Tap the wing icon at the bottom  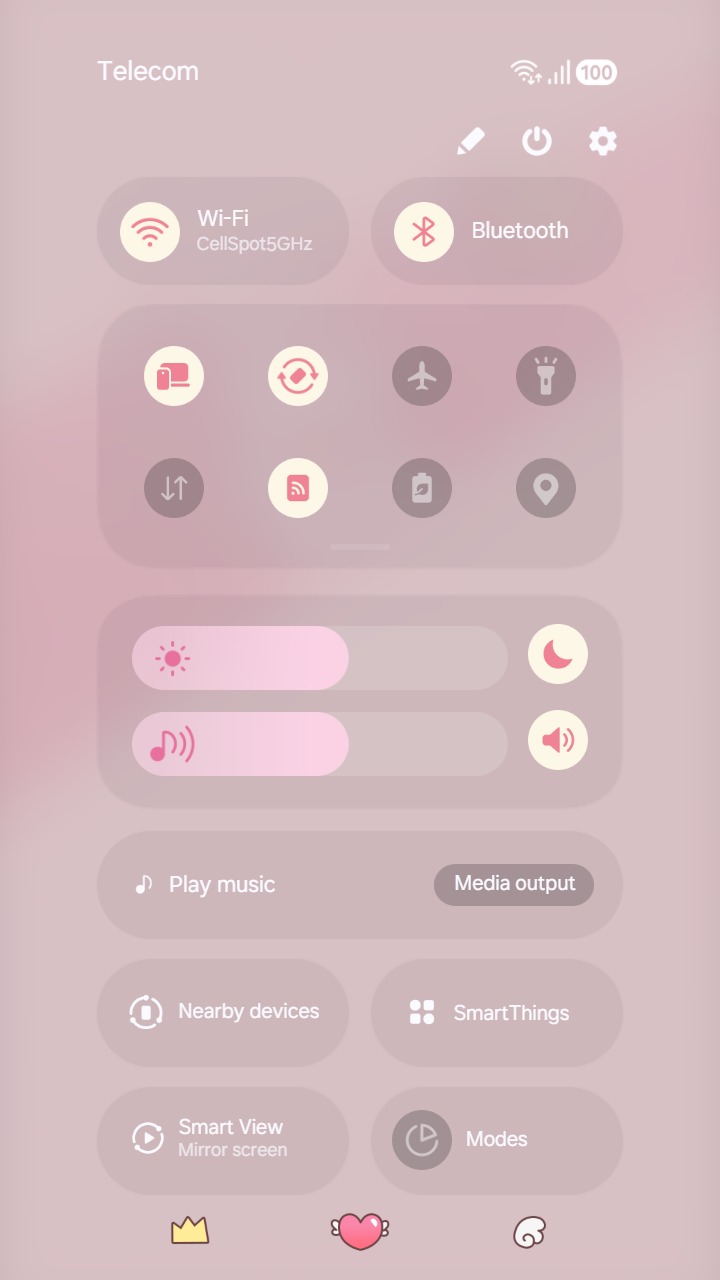530,1232
